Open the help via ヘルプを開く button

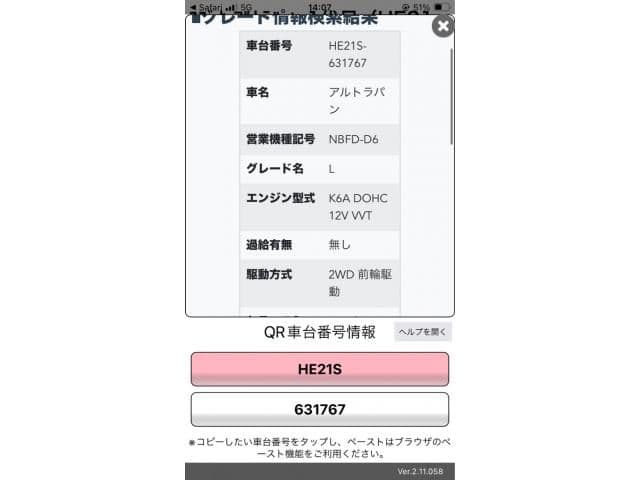tap(423, 332)
